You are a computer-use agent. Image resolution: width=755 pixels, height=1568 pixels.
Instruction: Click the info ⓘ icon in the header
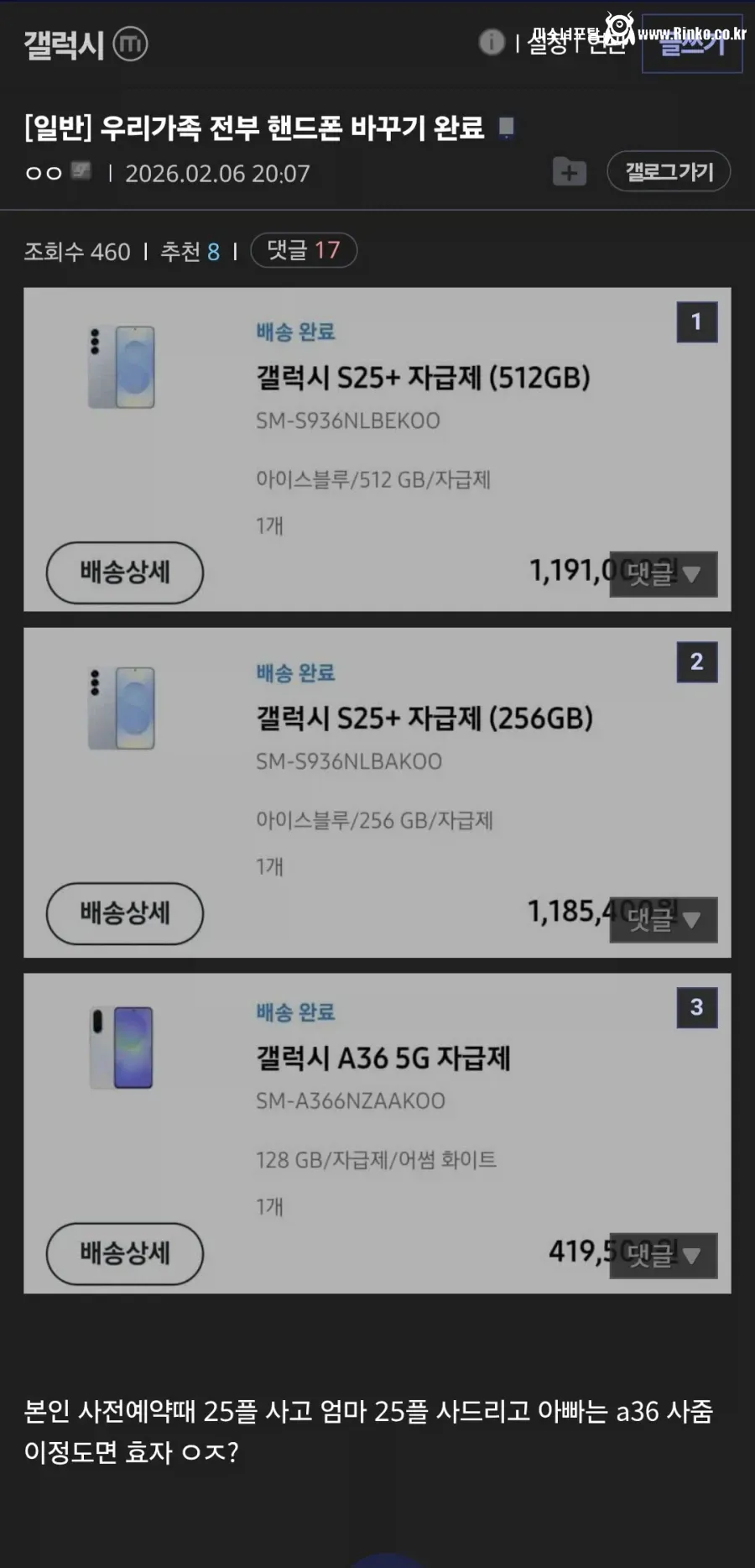491,43
